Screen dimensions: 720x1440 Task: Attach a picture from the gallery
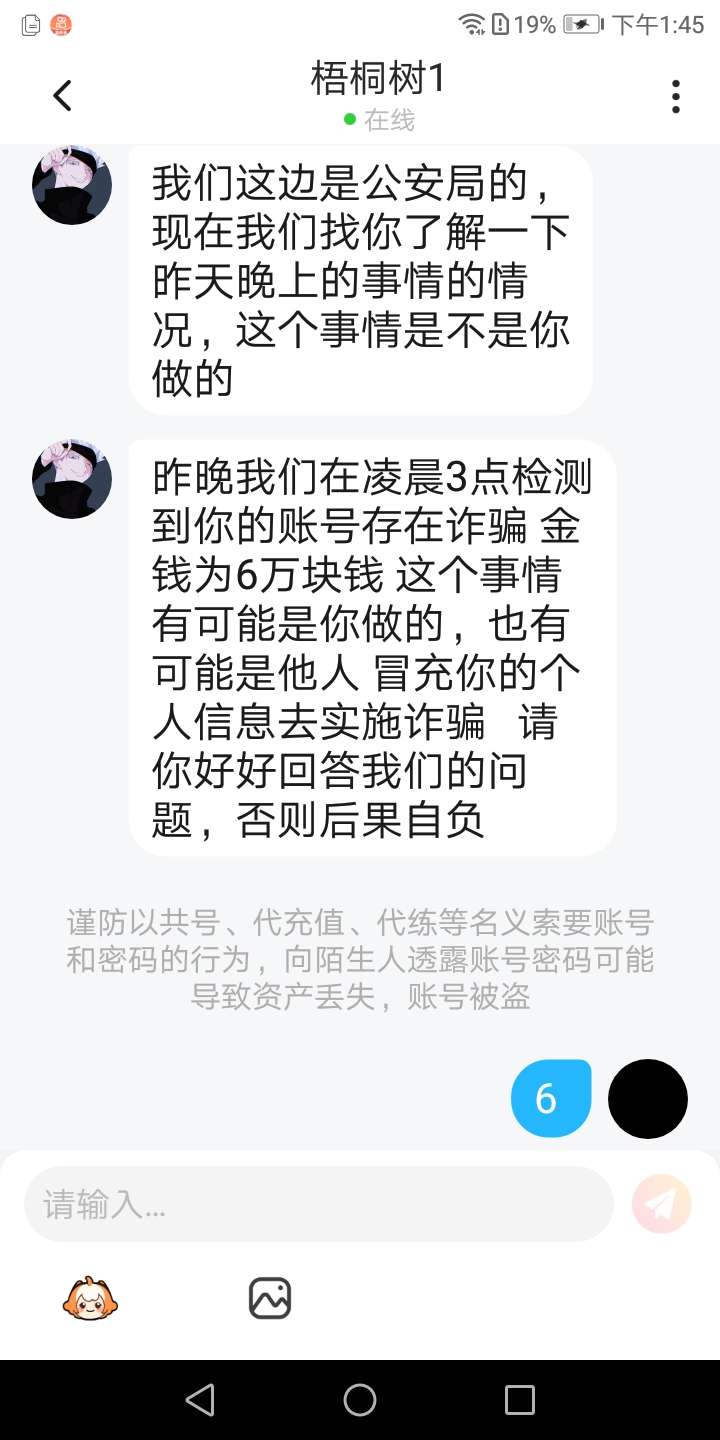(x=270, y=1299)
